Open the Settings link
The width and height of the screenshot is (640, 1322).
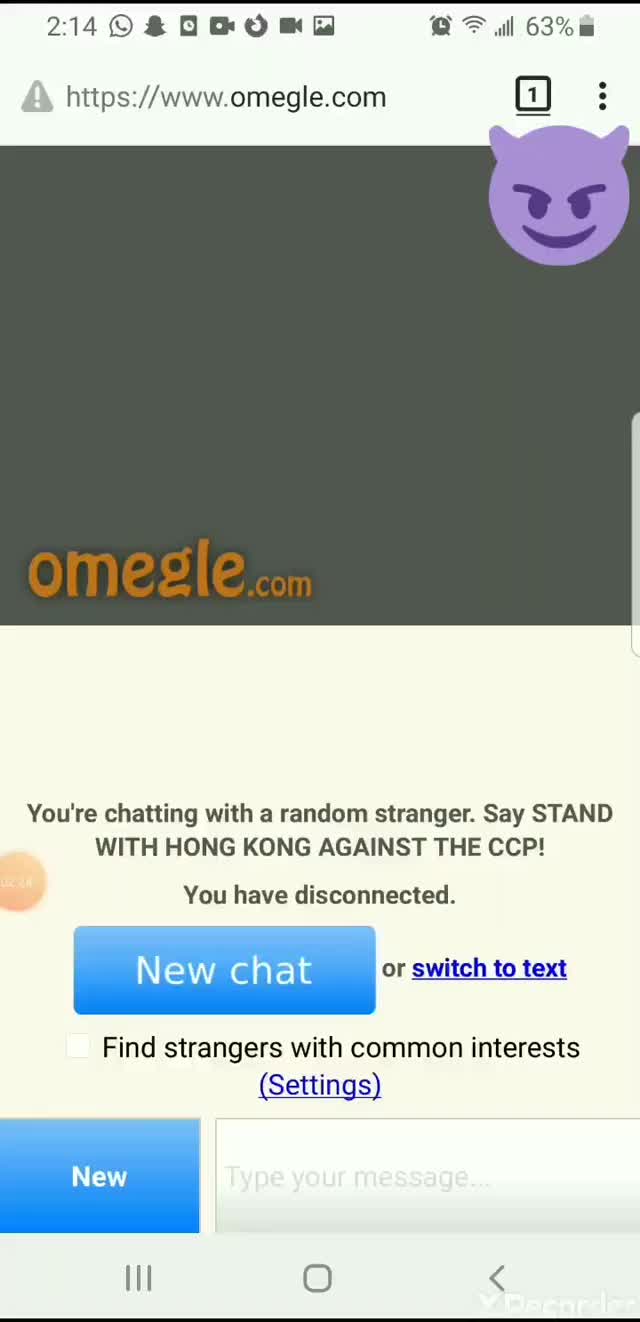[x=319, y=1085]
